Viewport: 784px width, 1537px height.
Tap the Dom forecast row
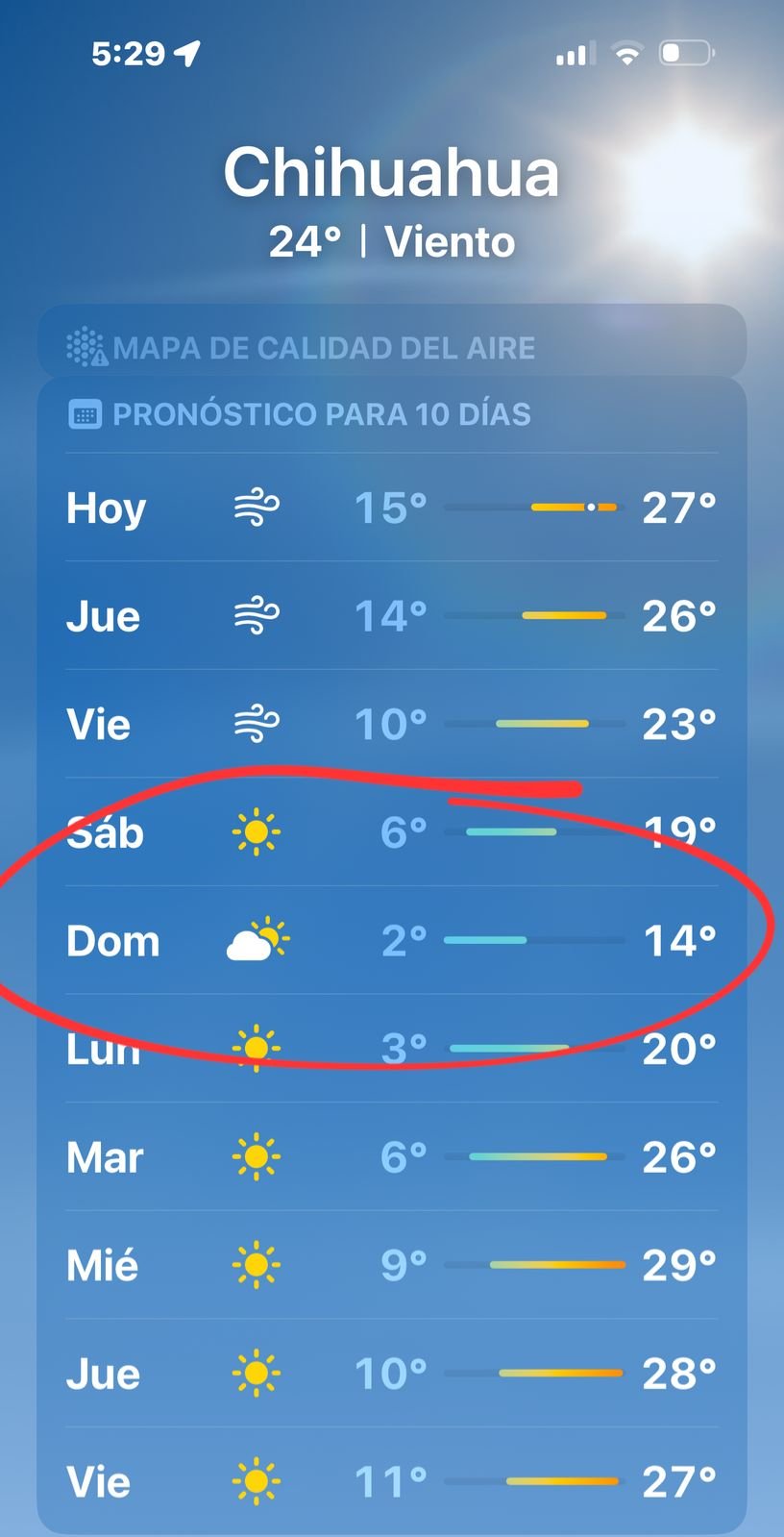(x=392, y=940)
